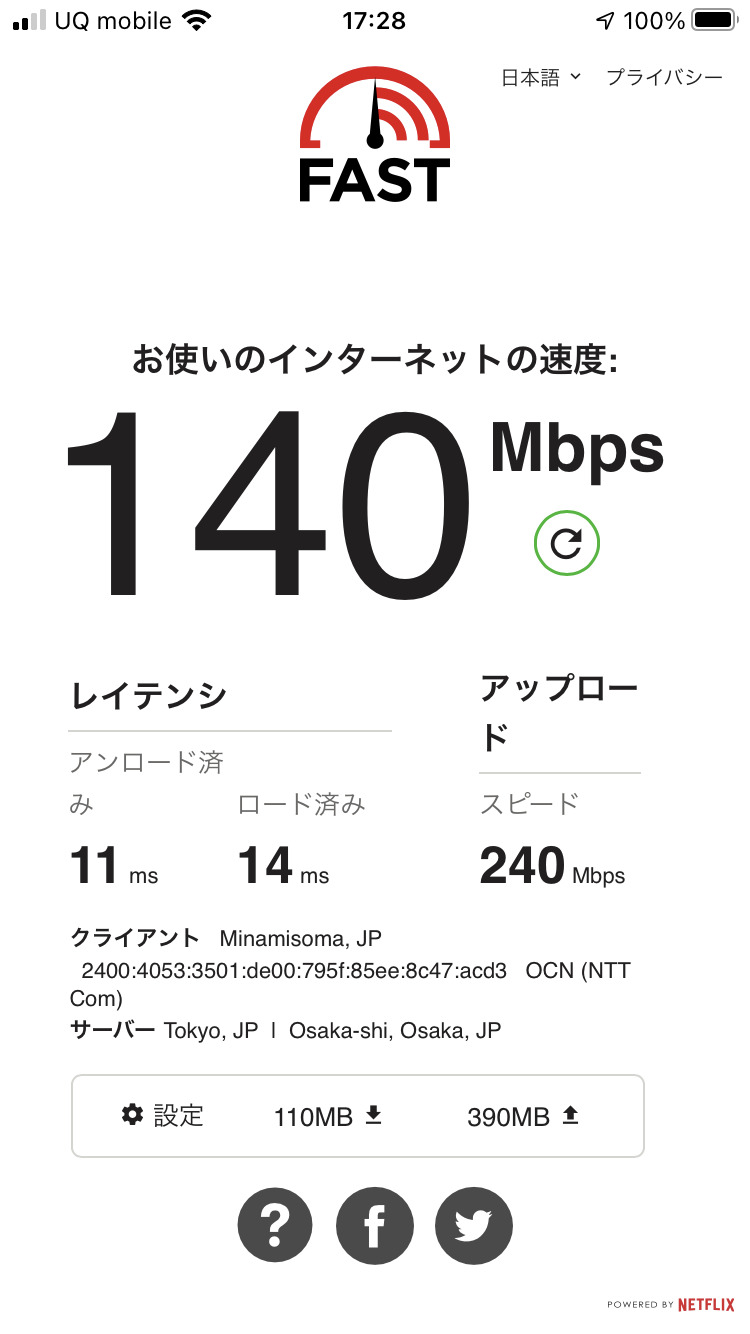Open the プライバシー link

664,78
